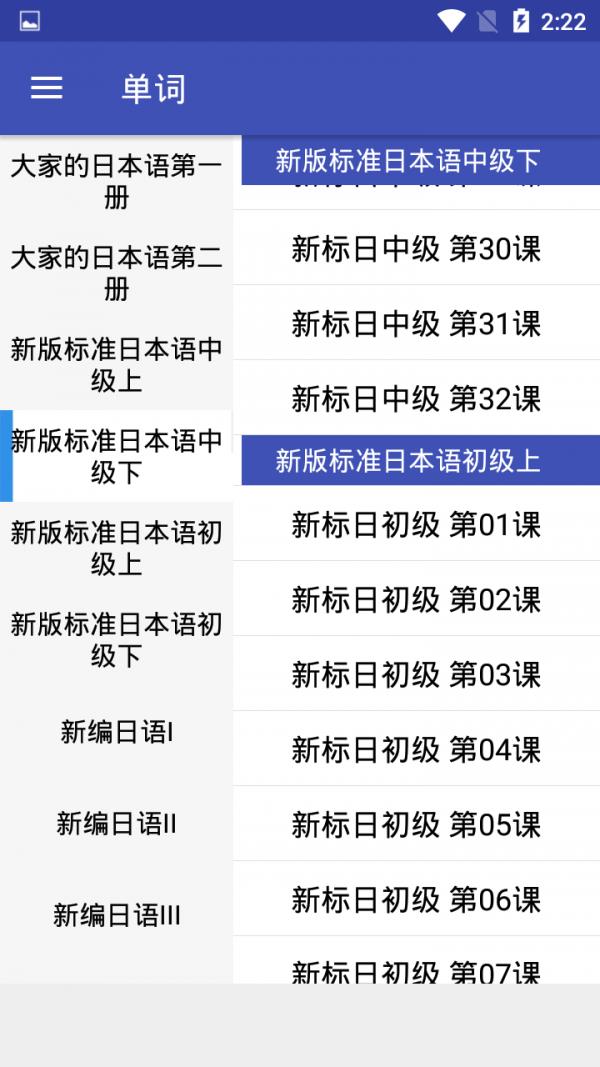Open 新标日中级 第32课

[x=416, y=397]
